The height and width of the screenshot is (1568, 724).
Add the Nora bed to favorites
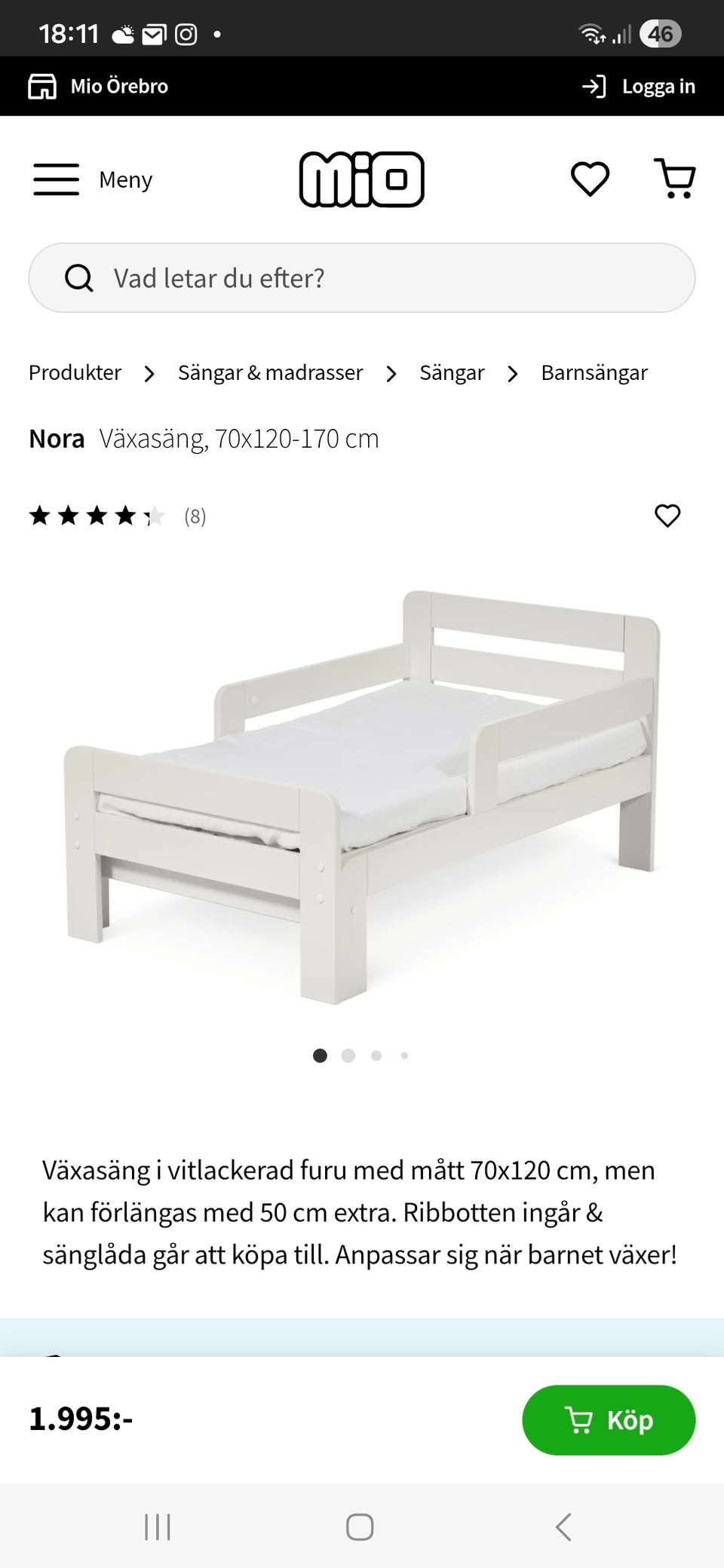[667, 516]
